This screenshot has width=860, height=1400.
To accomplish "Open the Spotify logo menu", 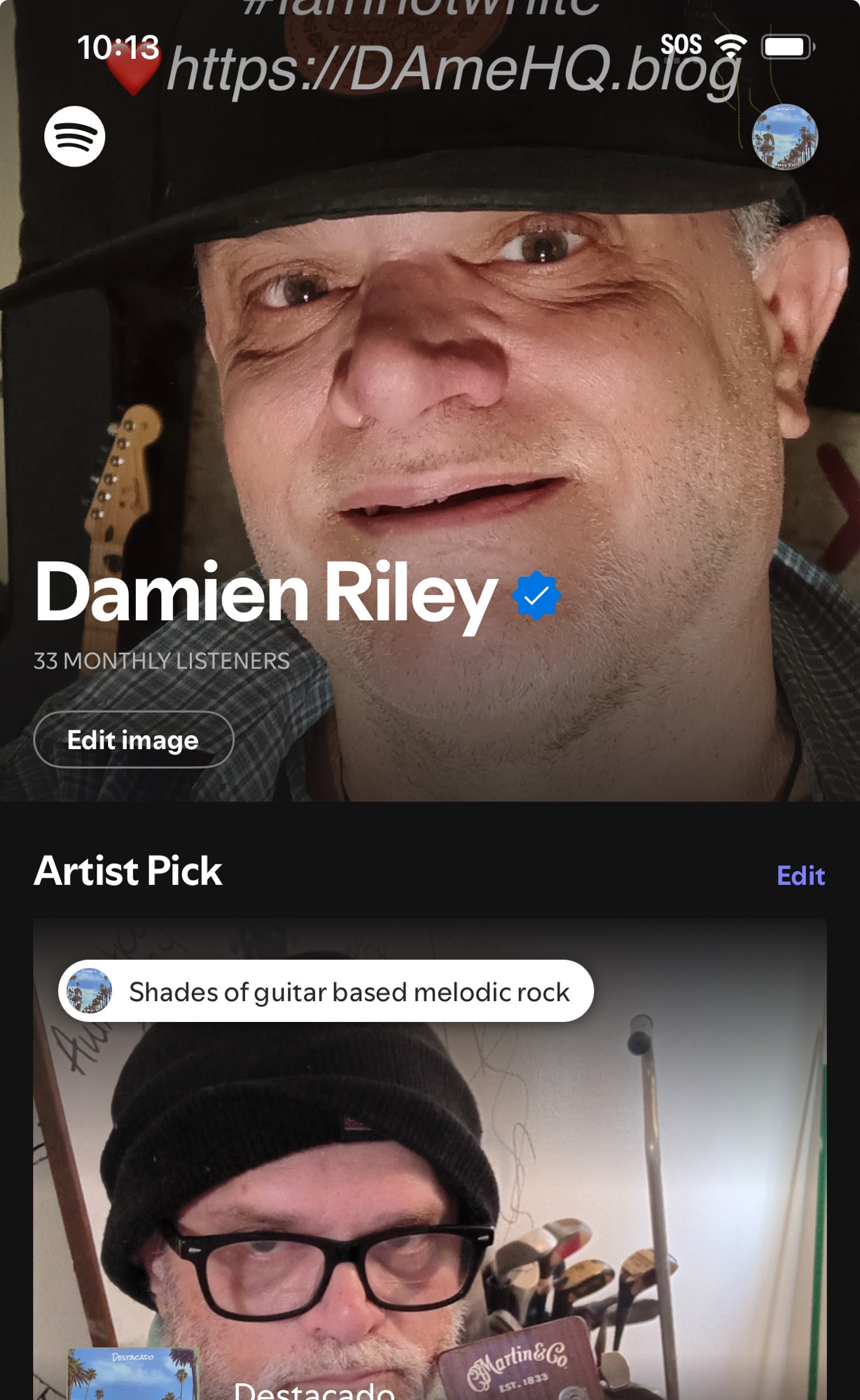I will pos(75,136).
